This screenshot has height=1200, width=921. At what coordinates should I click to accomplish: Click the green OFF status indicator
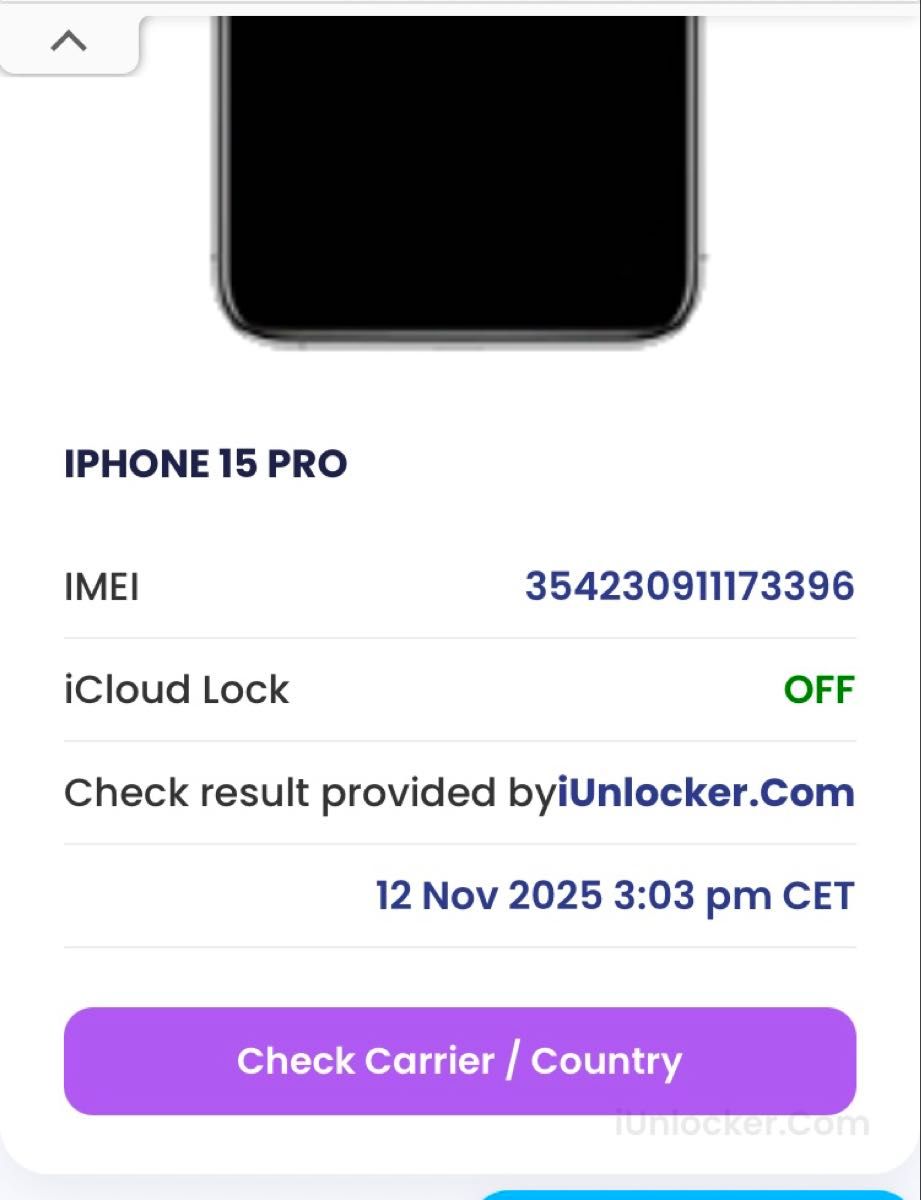[x=820, y=689]
